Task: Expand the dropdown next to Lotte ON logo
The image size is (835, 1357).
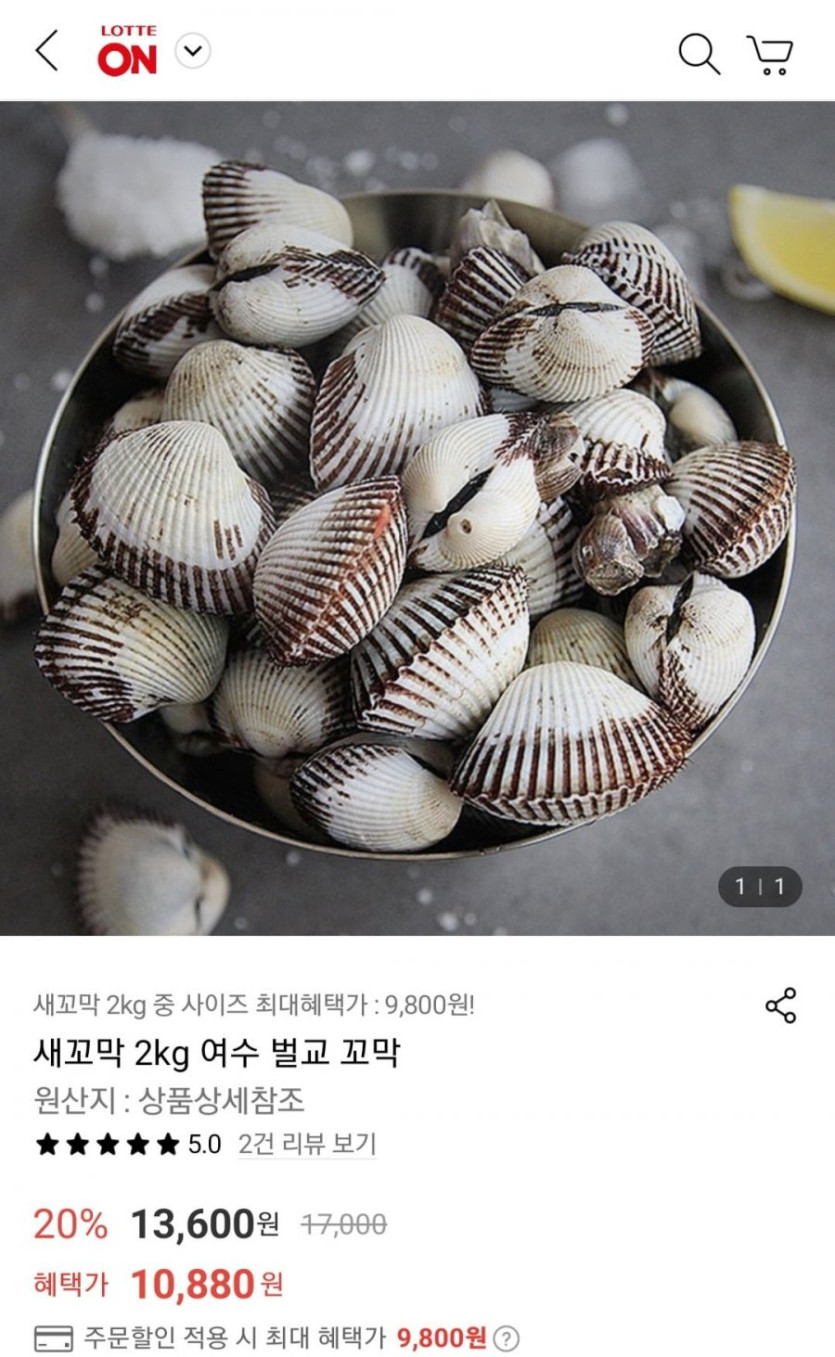Action: tap(193, 51)
